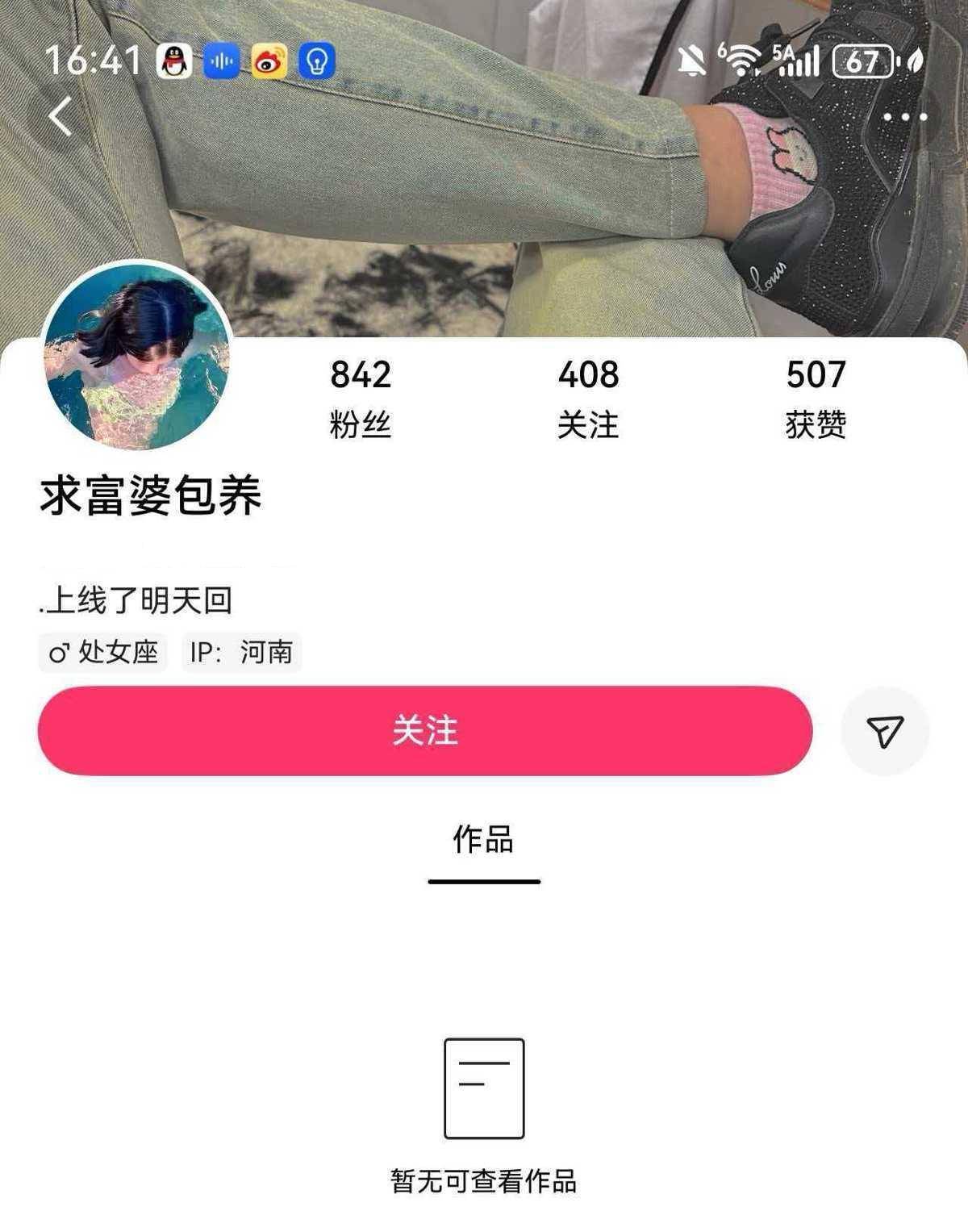Send a private message via paper-plane icon
The image size is (968, 1232).
click(x=885, y=731)
